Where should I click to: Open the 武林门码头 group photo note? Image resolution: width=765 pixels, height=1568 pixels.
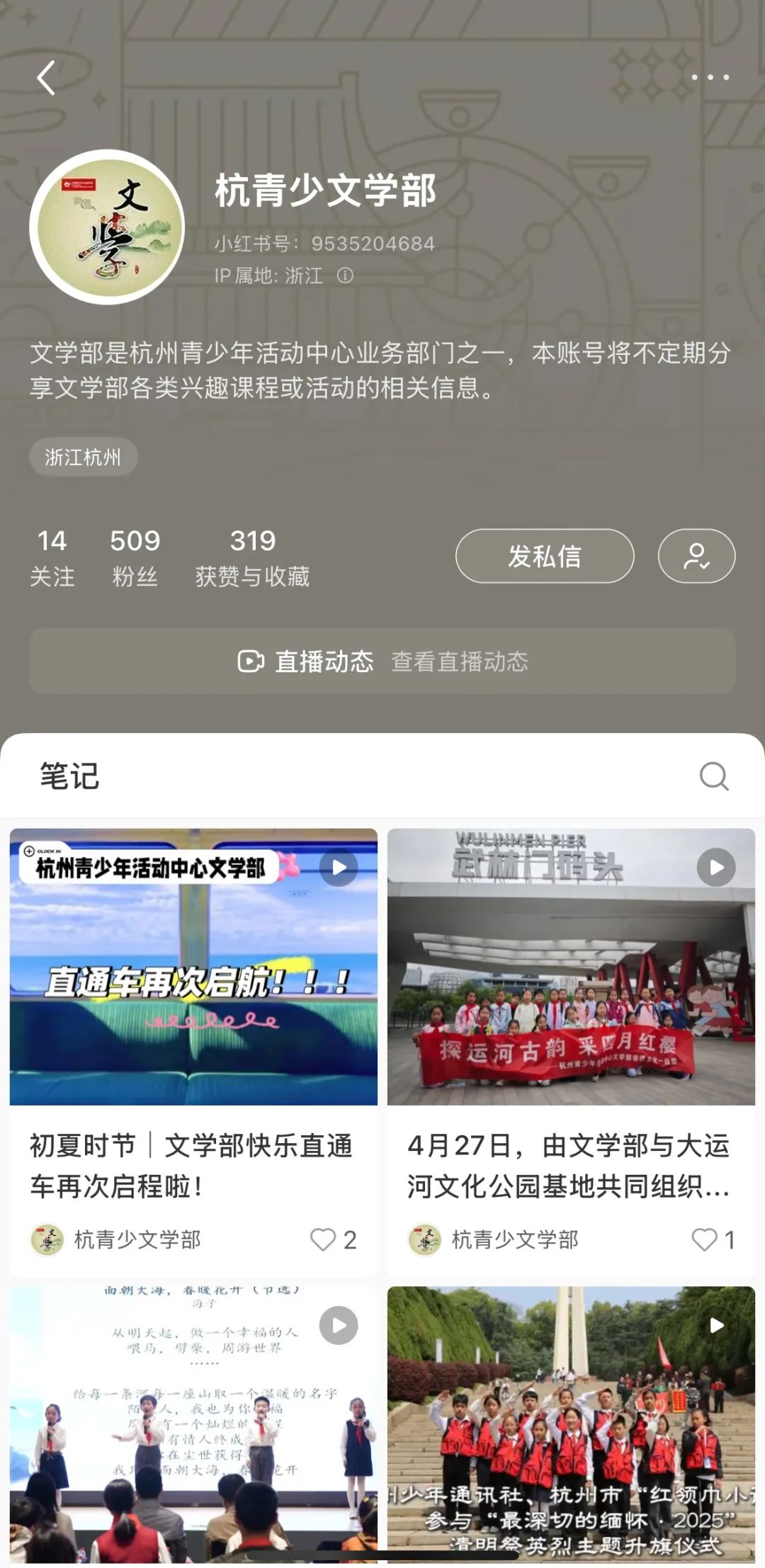tap(571, 967)
